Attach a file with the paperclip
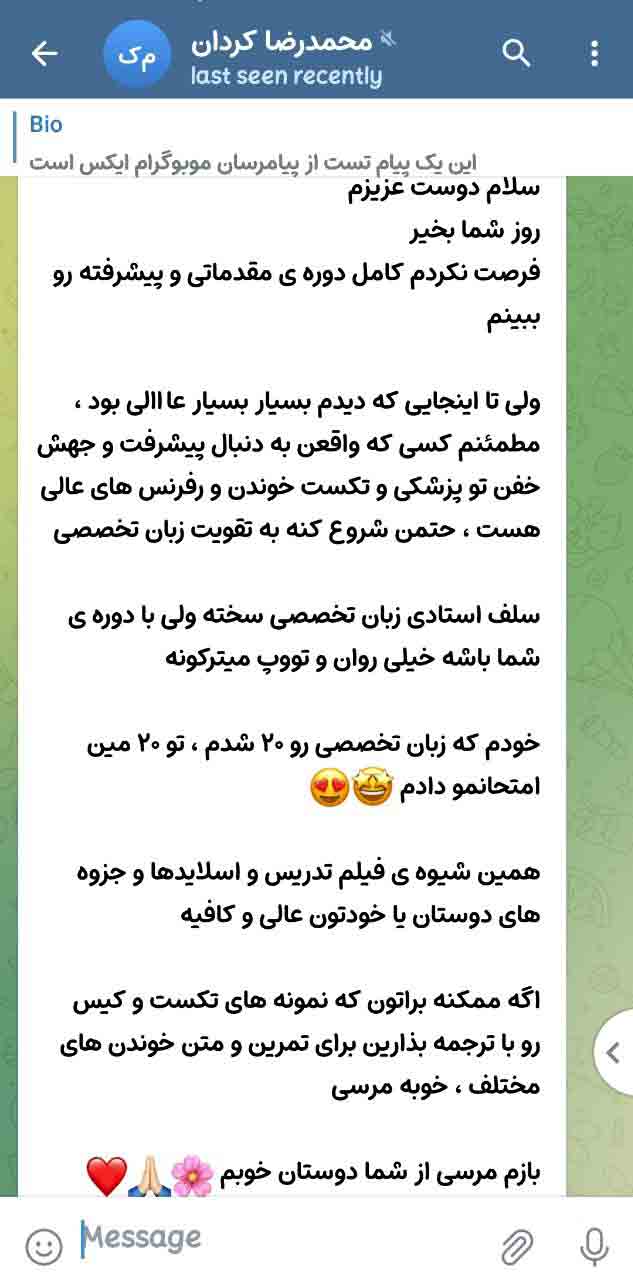 click(517, 1245)
